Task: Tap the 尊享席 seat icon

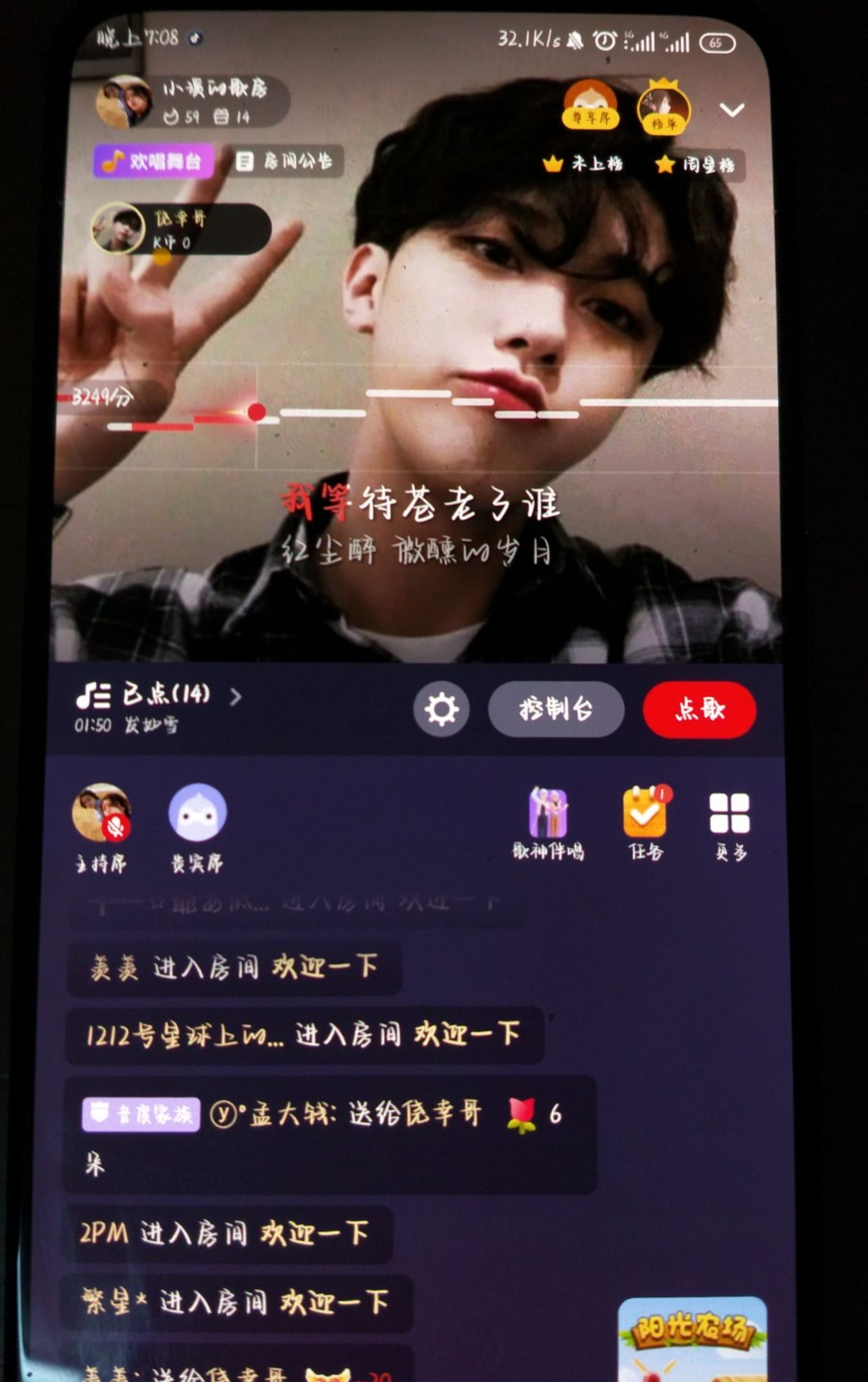Action: point(590,105)
